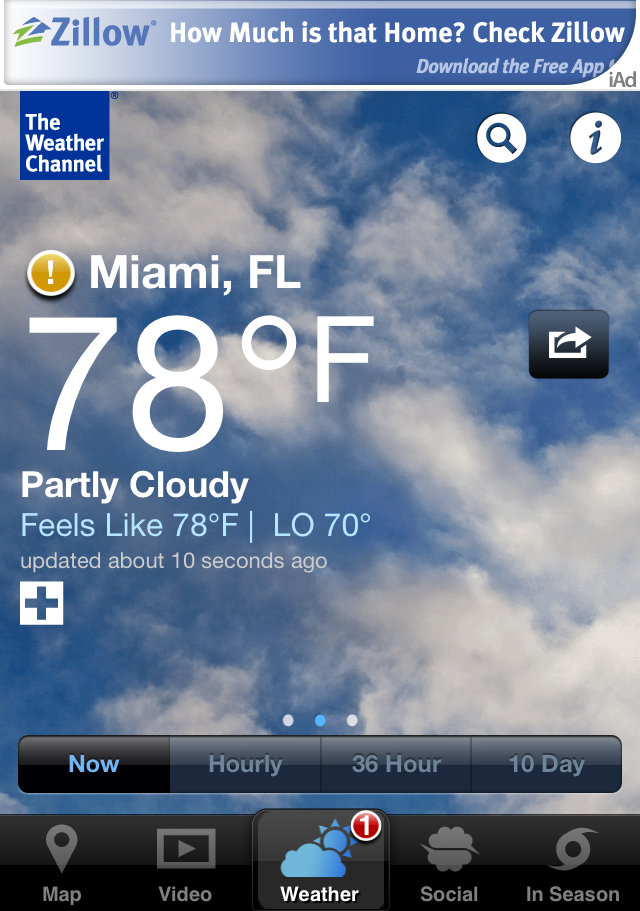The image size is (640, 911).
Task: Select the Now forecast segment
Action: coord(94,764)
